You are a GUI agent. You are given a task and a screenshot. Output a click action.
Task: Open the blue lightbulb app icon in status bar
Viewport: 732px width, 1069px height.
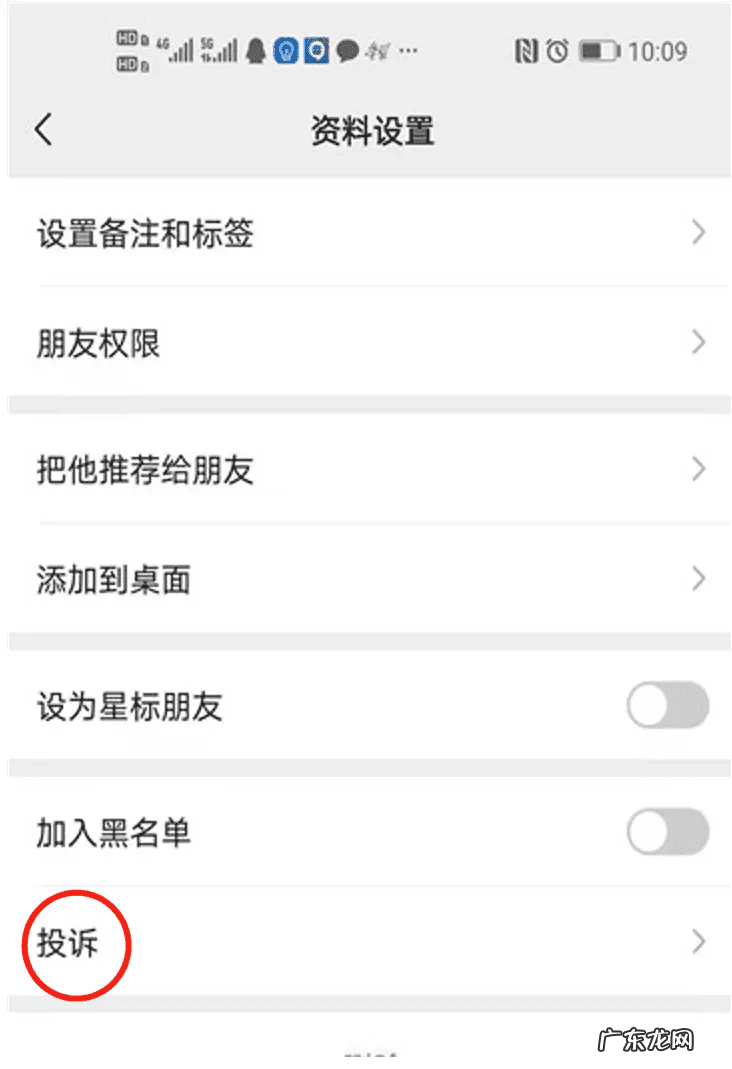coord(287,50)
